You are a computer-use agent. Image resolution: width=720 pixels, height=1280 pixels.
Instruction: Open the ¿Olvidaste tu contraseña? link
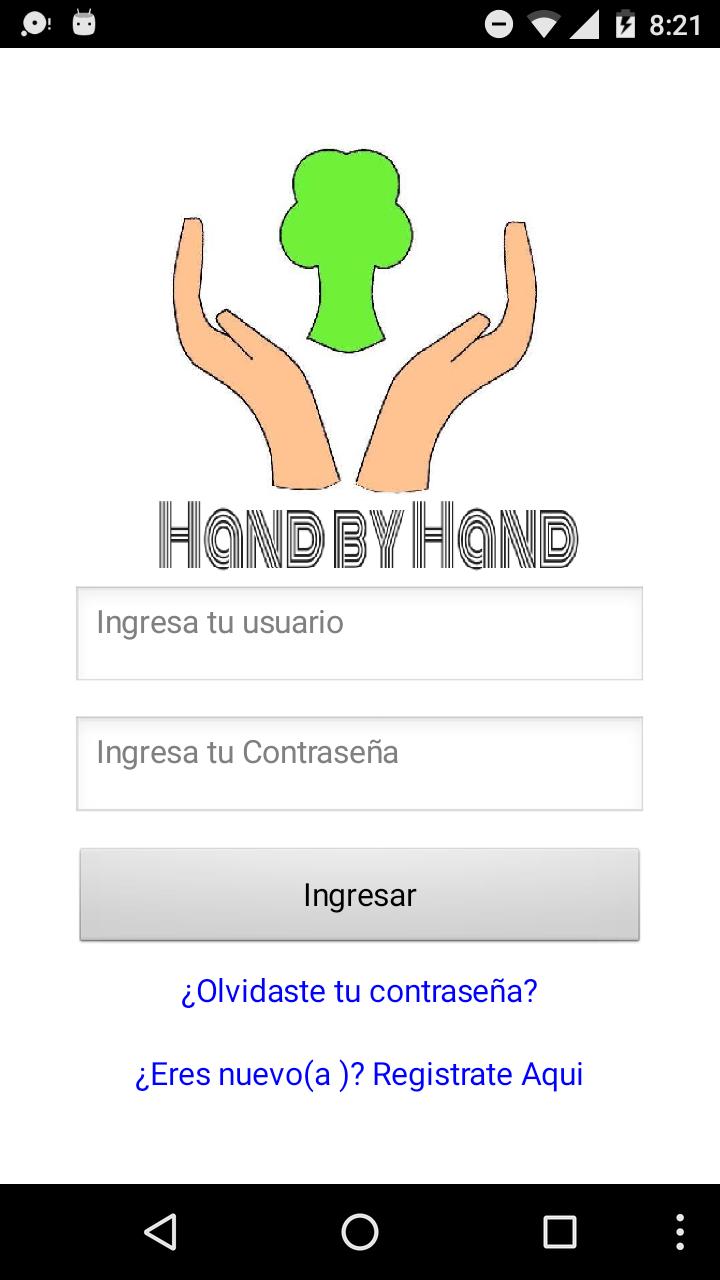(x=359, y=991)
